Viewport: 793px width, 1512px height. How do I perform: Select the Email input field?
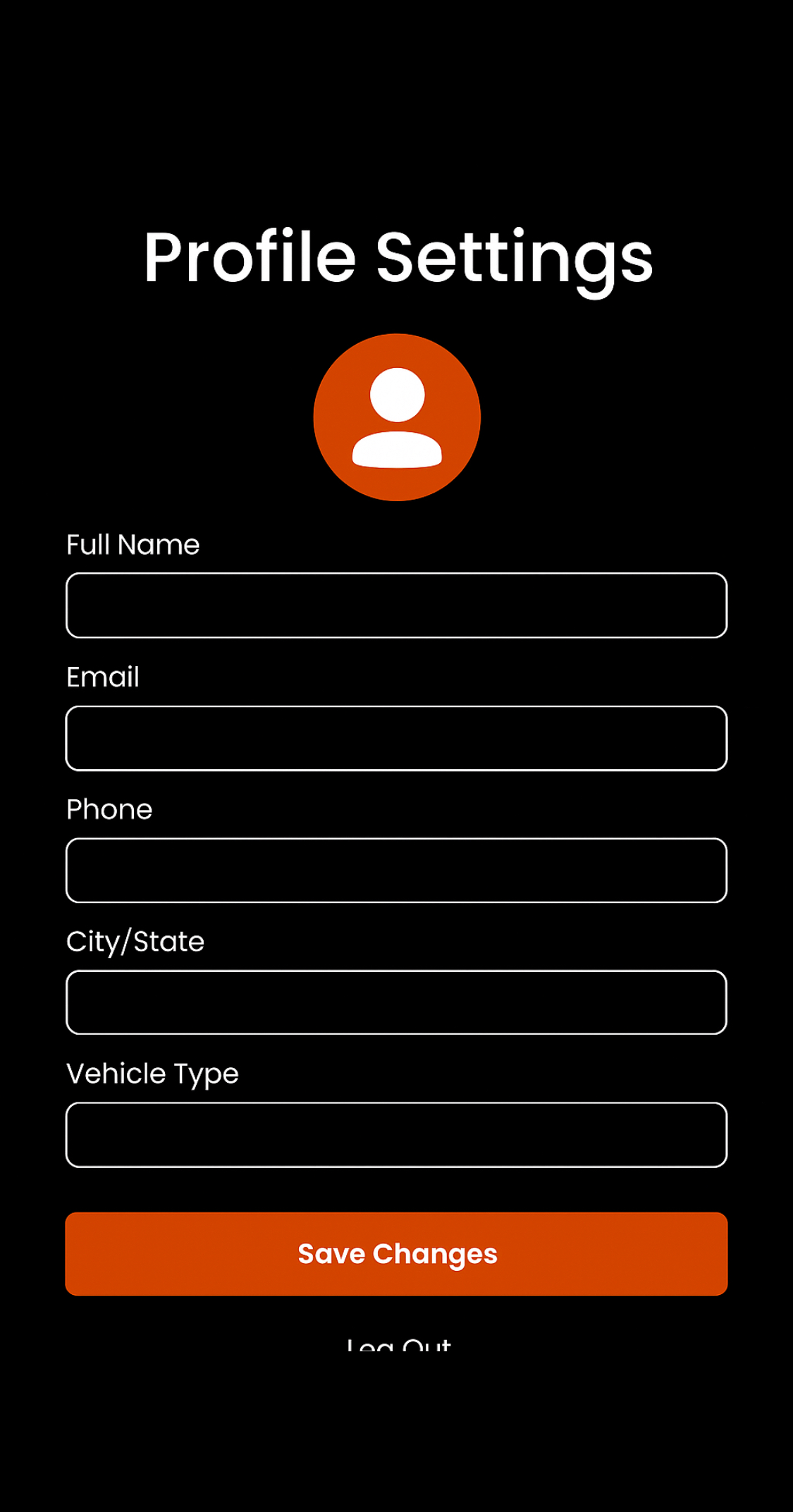(396, 738)
